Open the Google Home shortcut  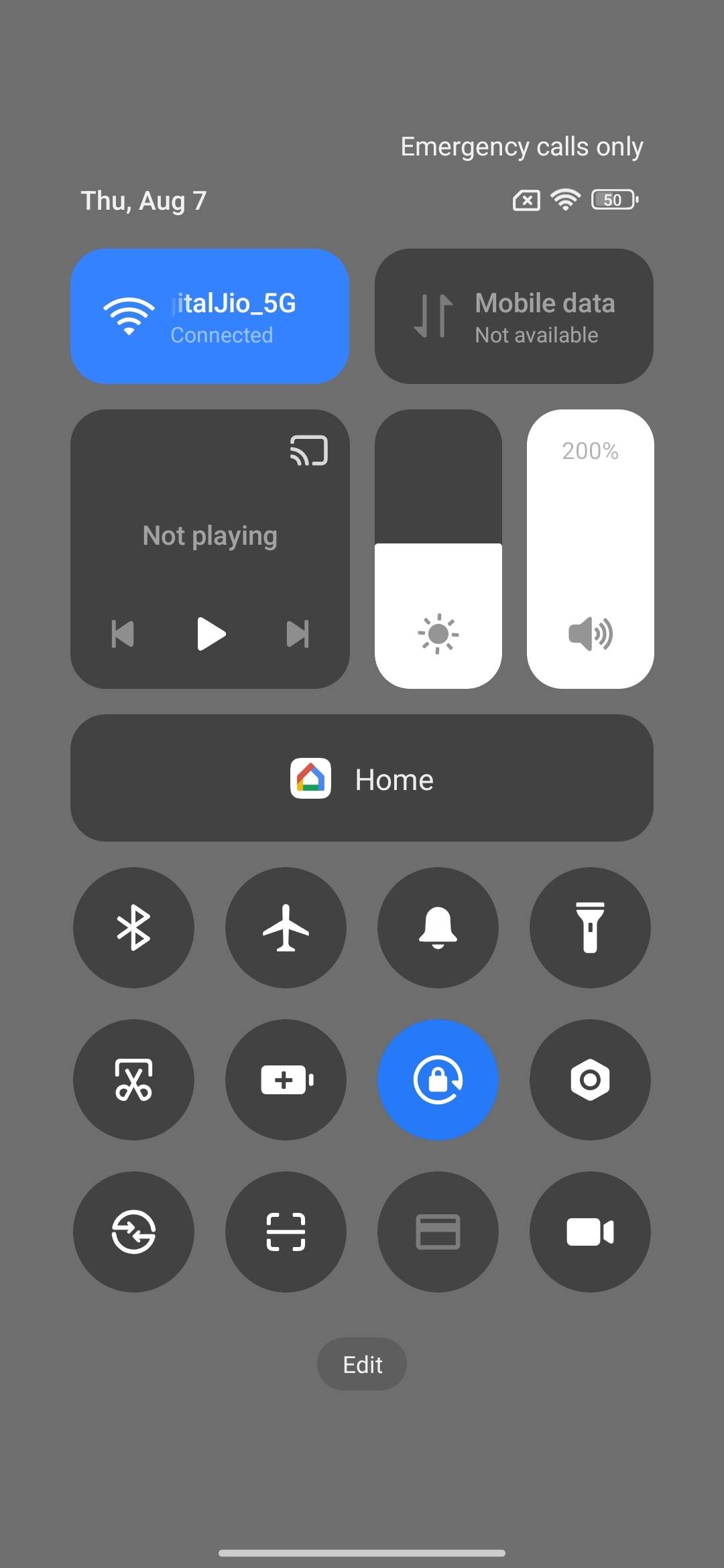(361, 779)
